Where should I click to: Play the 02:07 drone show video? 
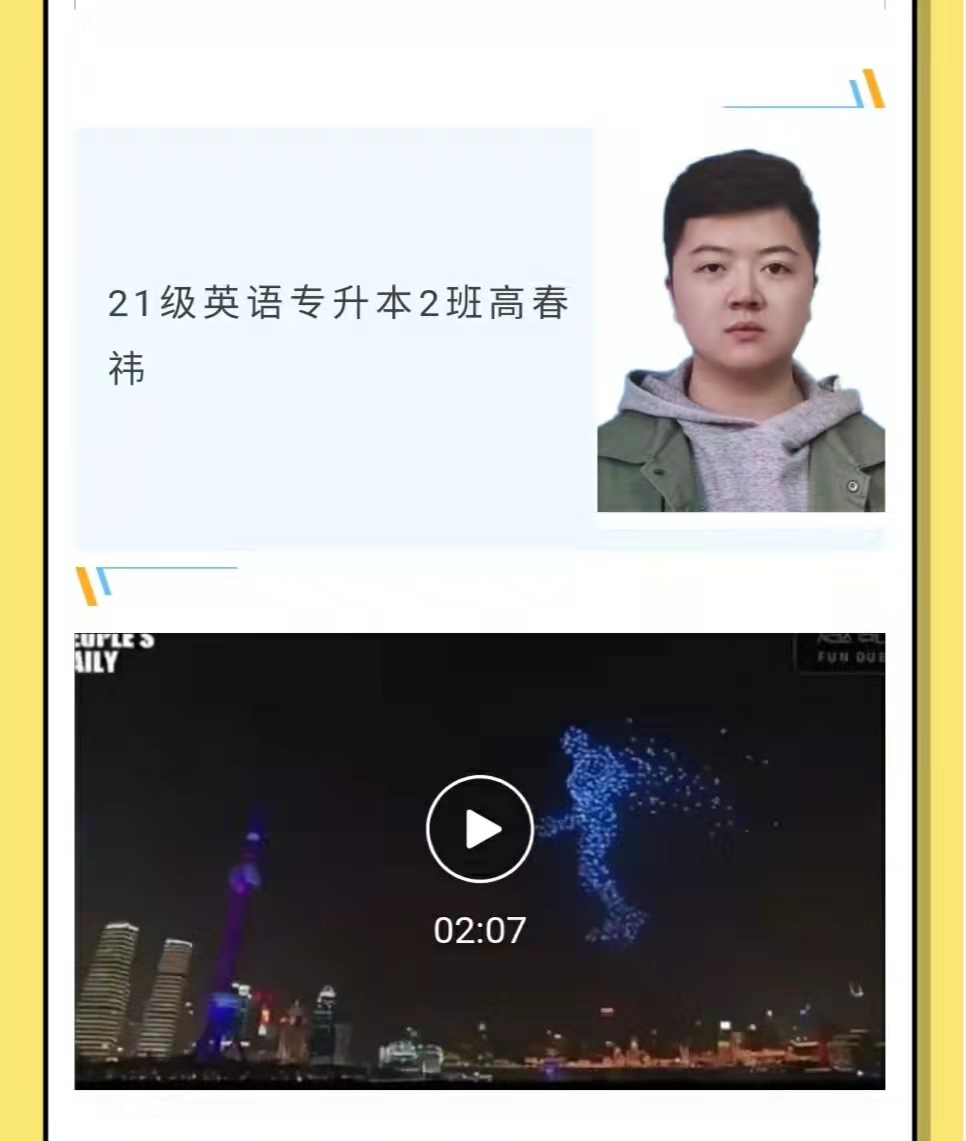[480, 829]
